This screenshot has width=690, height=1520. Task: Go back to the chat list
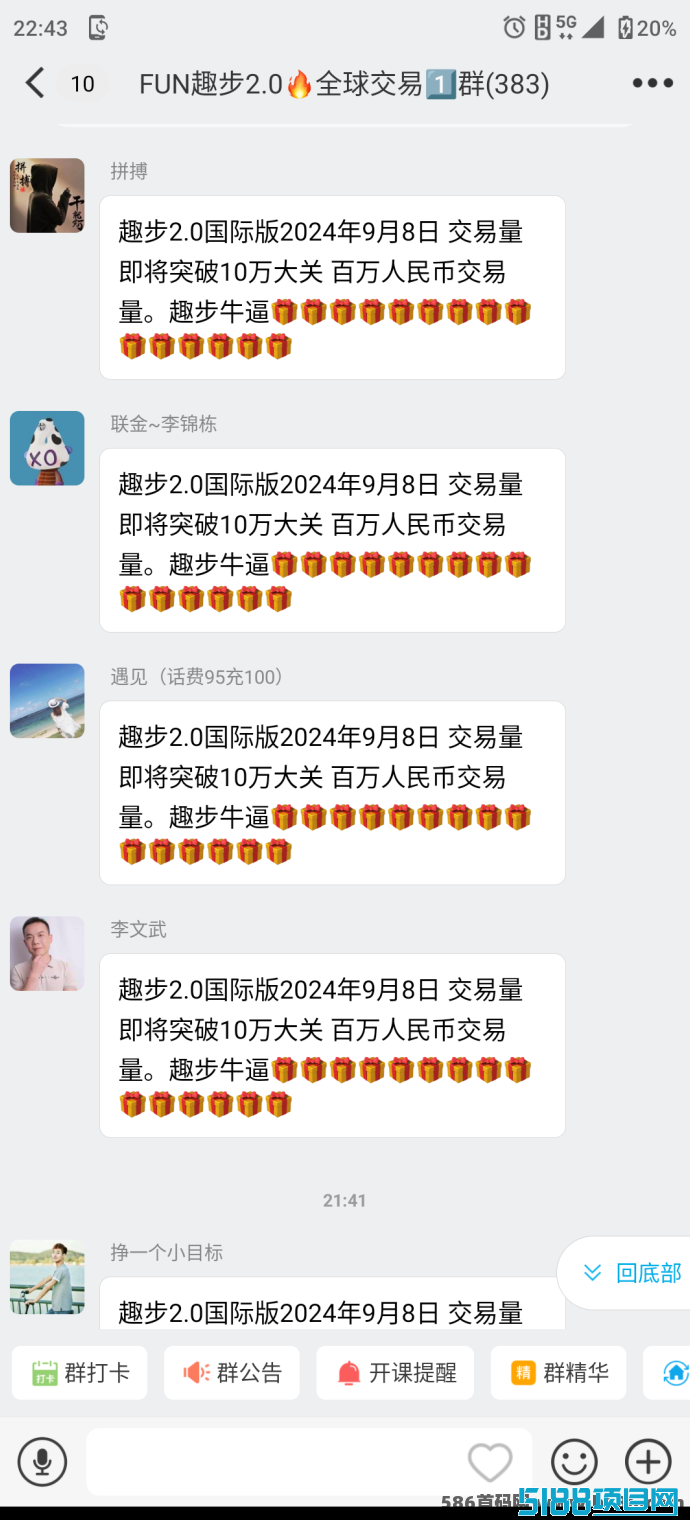tap(35, 83)
